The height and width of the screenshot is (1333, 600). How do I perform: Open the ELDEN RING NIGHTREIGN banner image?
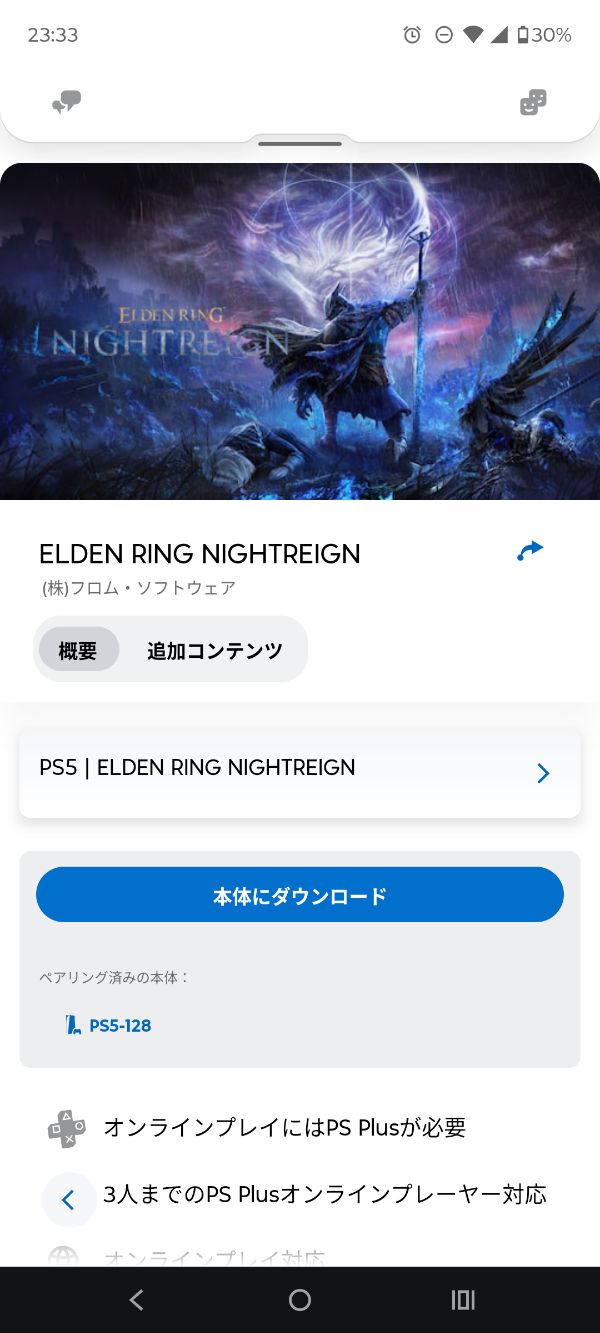point(300,331)
